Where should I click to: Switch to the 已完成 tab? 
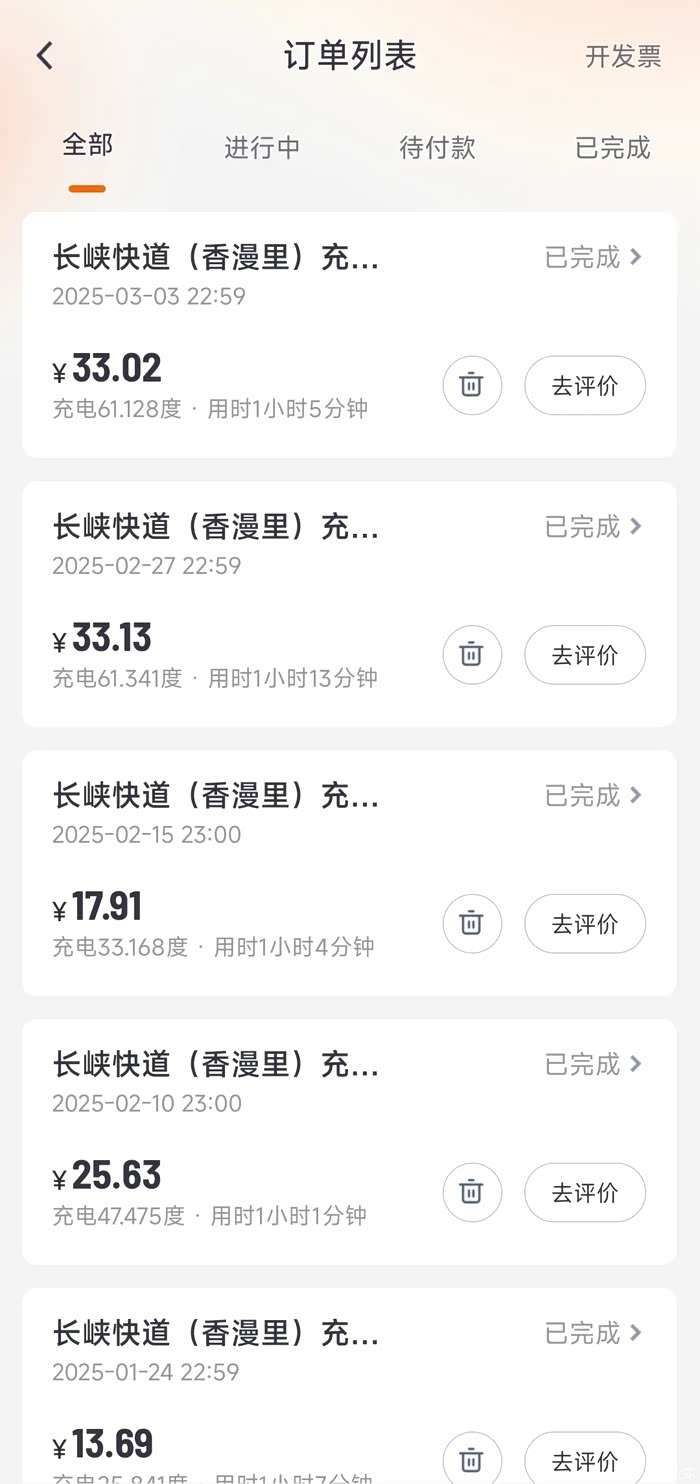click(x=612, y=148)
